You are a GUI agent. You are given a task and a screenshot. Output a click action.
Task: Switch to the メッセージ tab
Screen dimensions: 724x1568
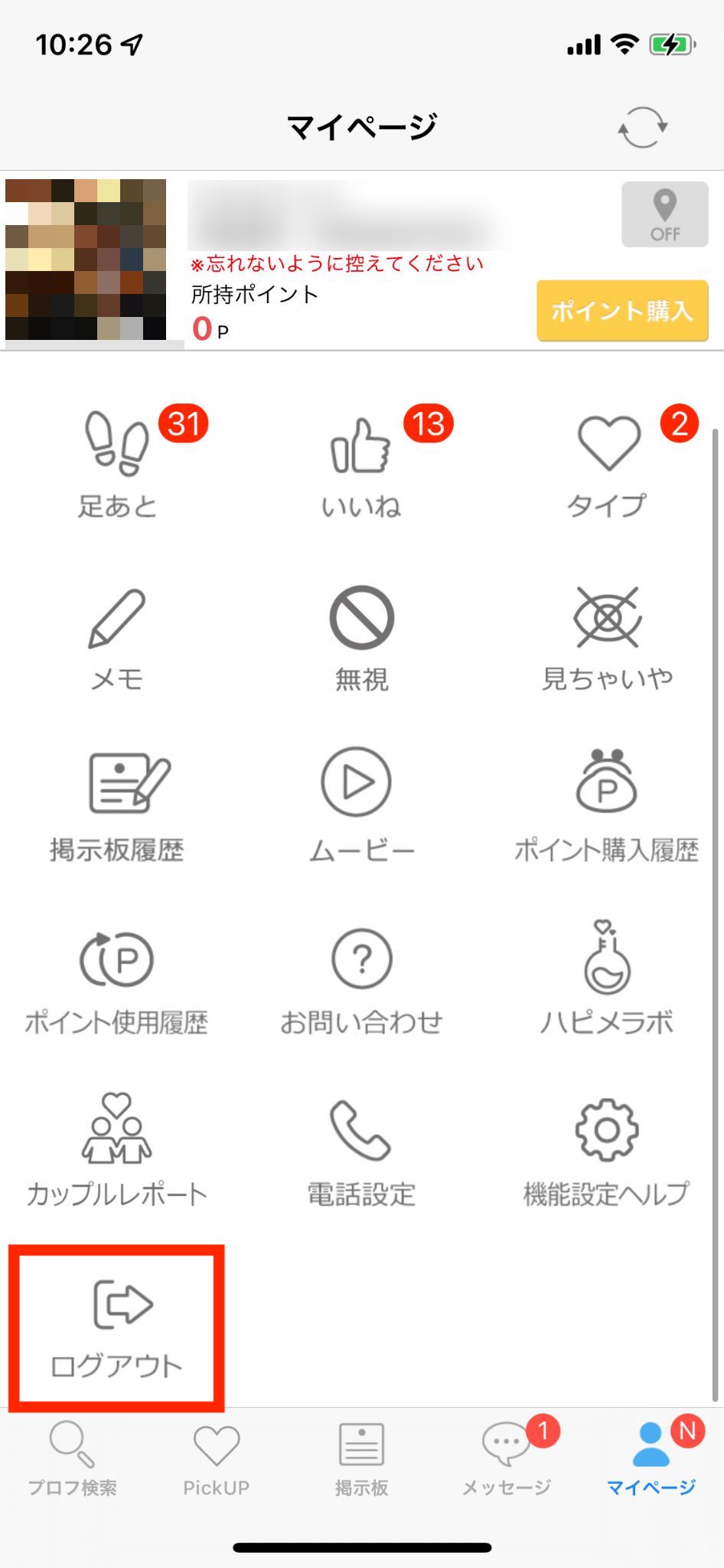pyautogui.click(x=507, y=1459)
